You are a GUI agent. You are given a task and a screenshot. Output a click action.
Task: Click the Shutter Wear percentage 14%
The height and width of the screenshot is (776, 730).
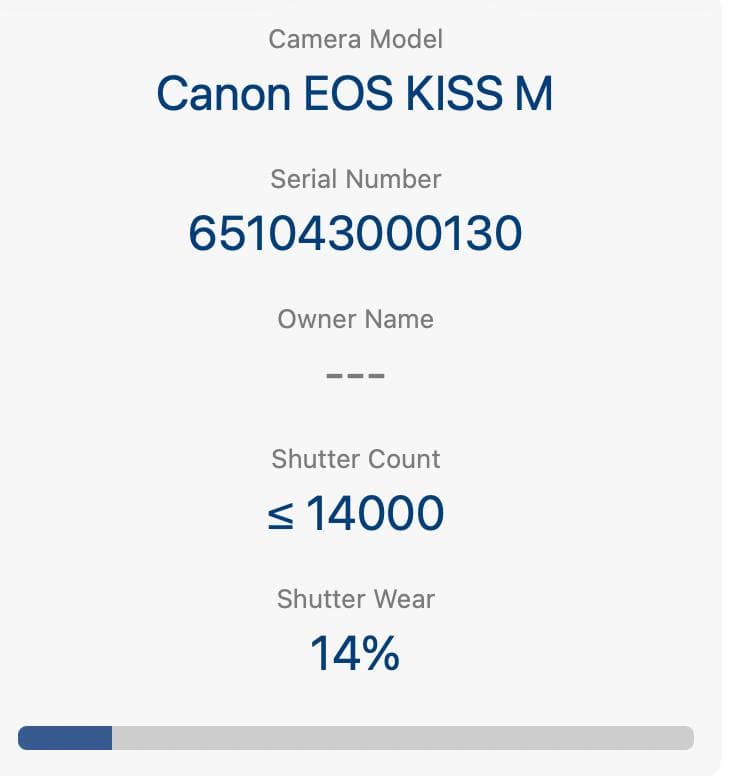click(x=355, y=652)
